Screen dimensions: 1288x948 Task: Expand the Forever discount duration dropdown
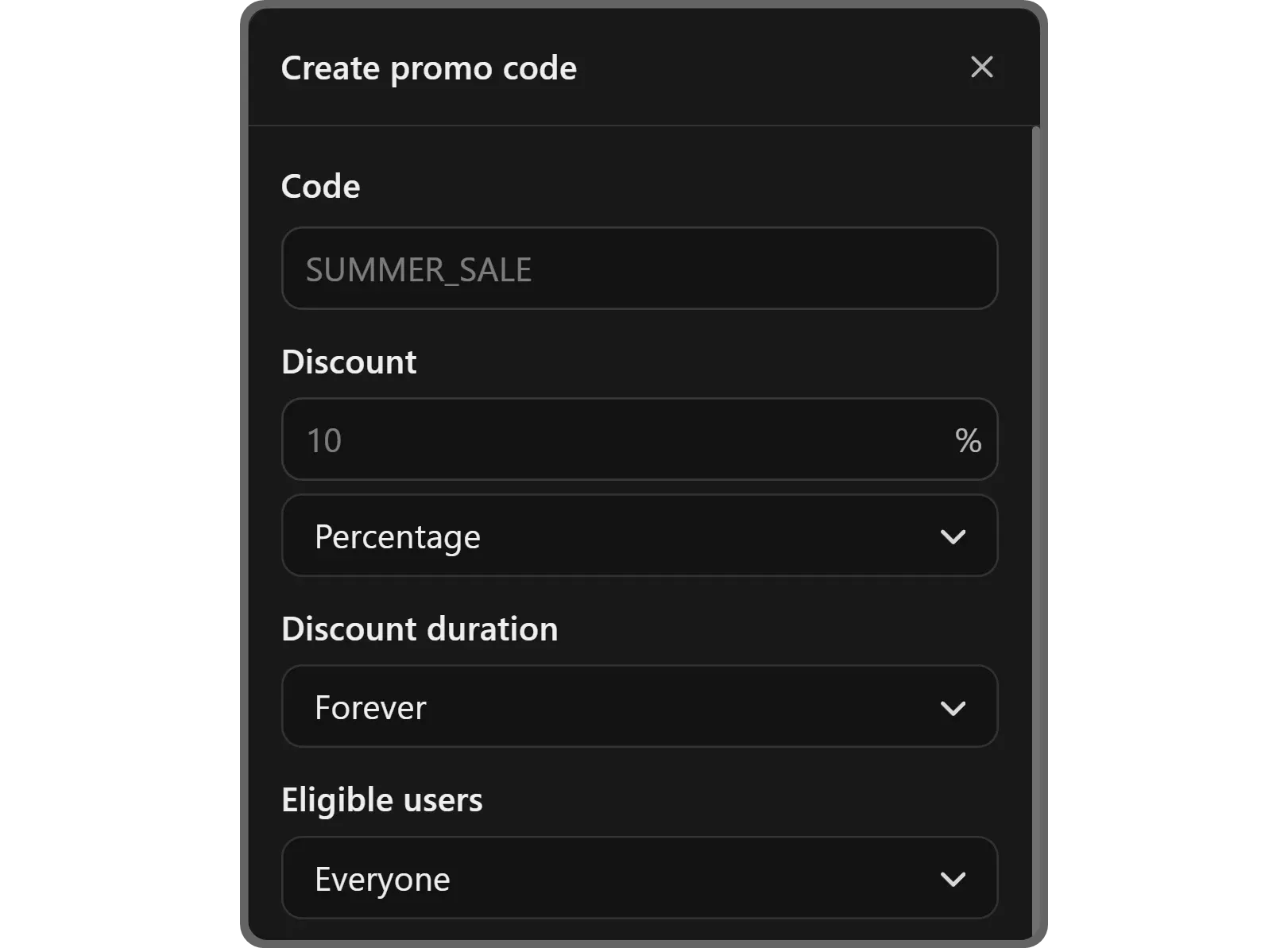pos(640,706)
